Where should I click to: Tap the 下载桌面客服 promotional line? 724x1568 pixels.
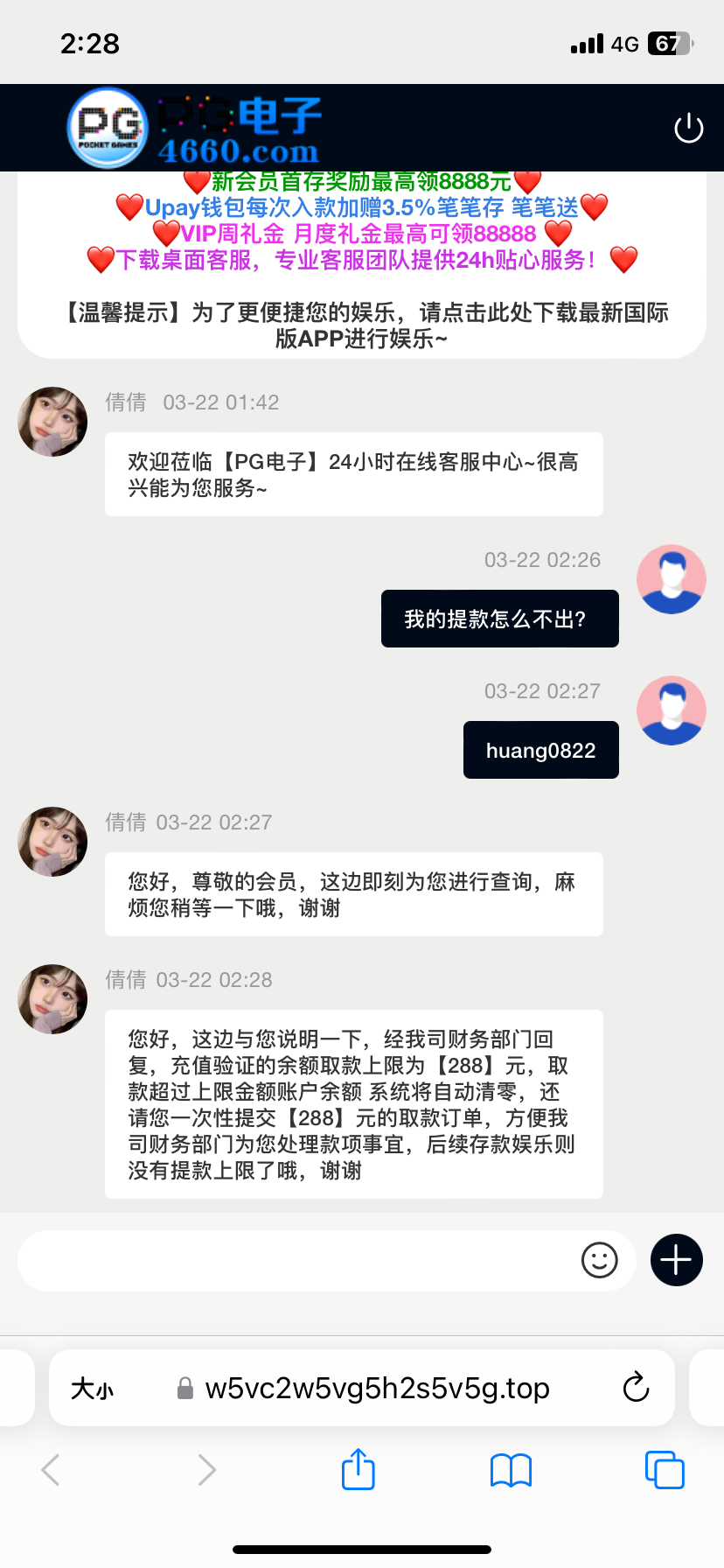click(362, 260)
